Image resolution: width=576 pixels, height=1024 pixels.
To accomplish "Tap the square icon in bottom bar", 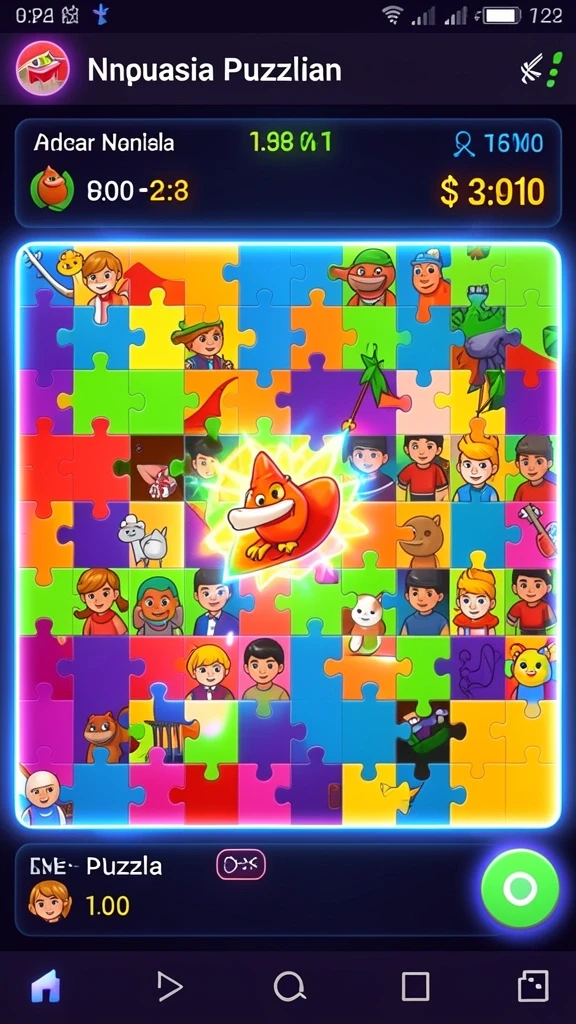I will (415, 986).
